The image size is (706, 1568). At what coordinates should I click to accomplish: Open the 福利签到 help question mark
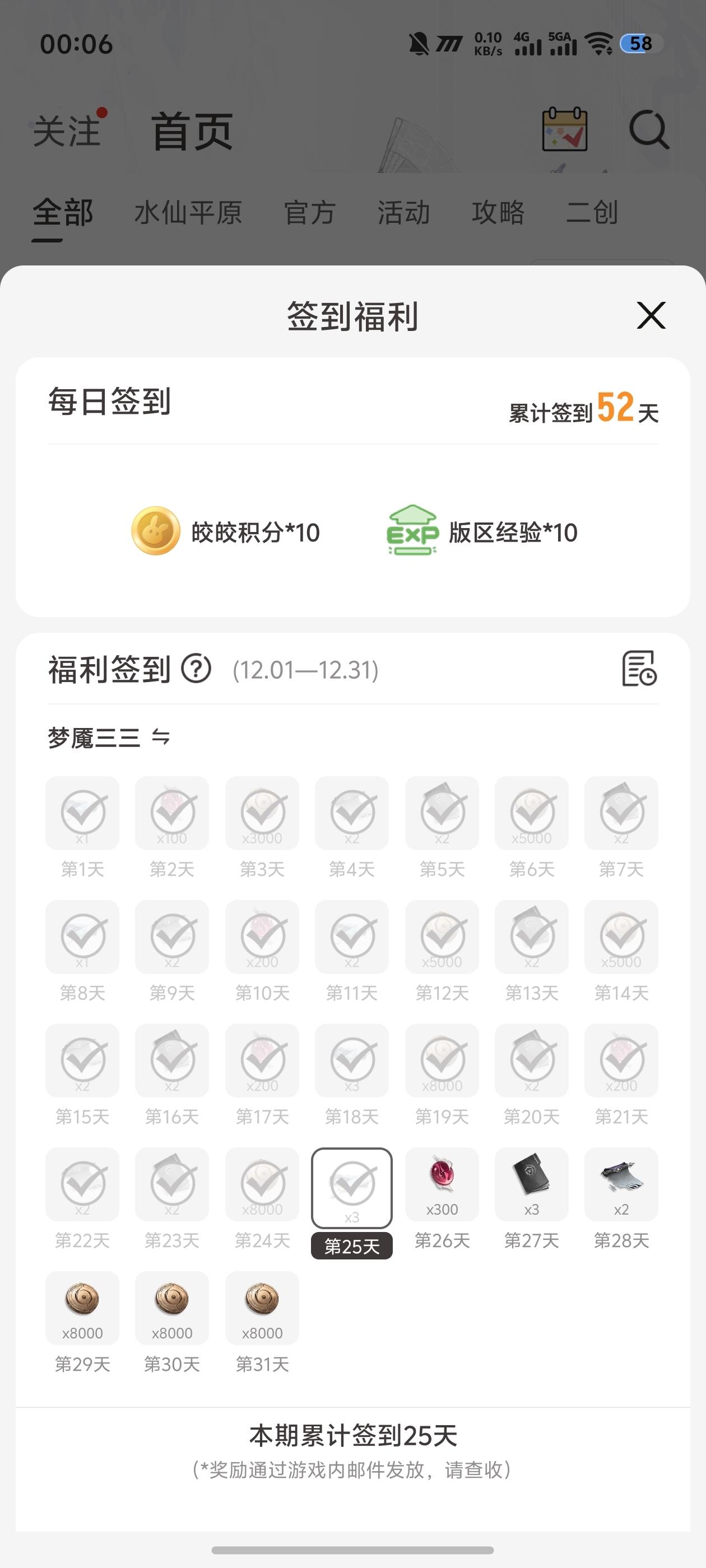point(196,669)
